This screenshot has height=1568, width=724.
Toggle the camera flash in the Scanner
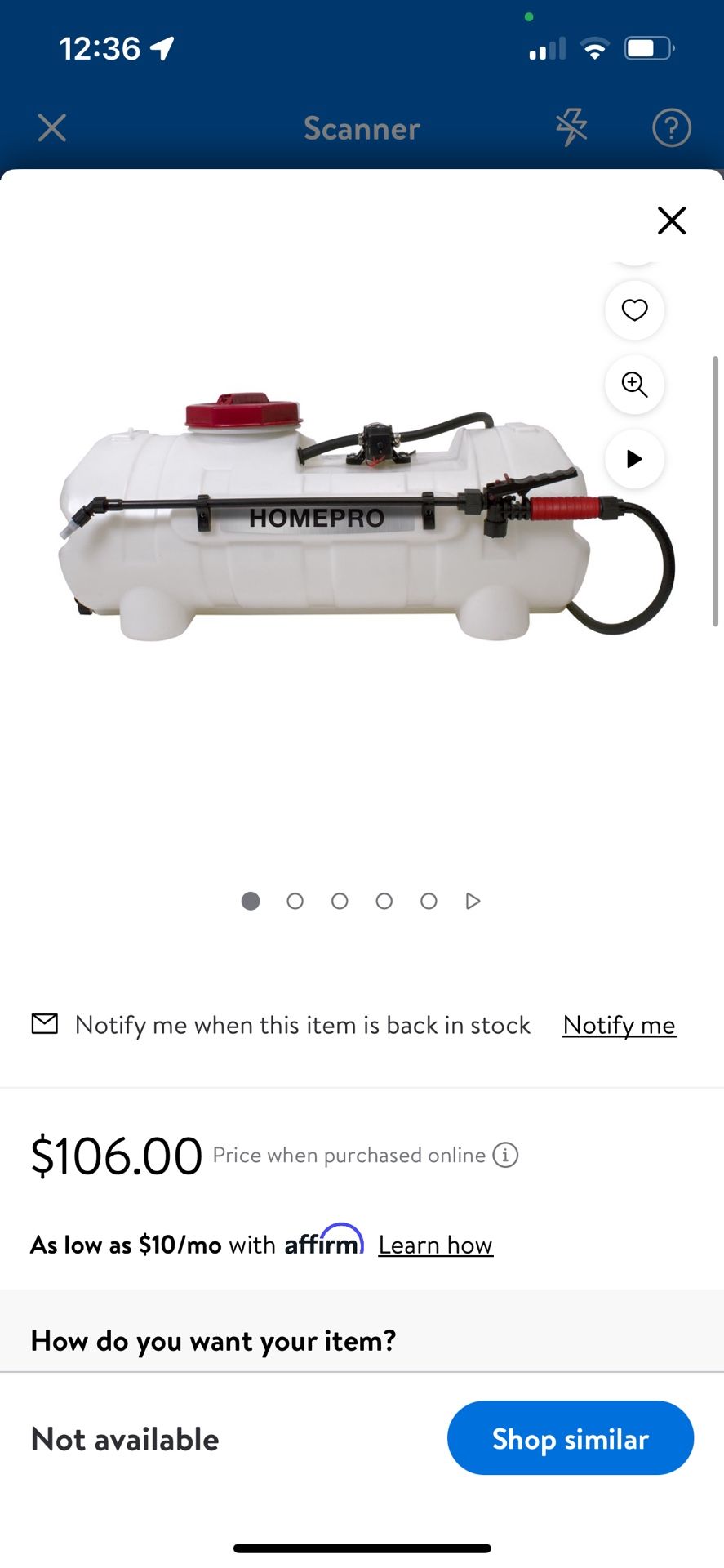click(x=572, y=127)
